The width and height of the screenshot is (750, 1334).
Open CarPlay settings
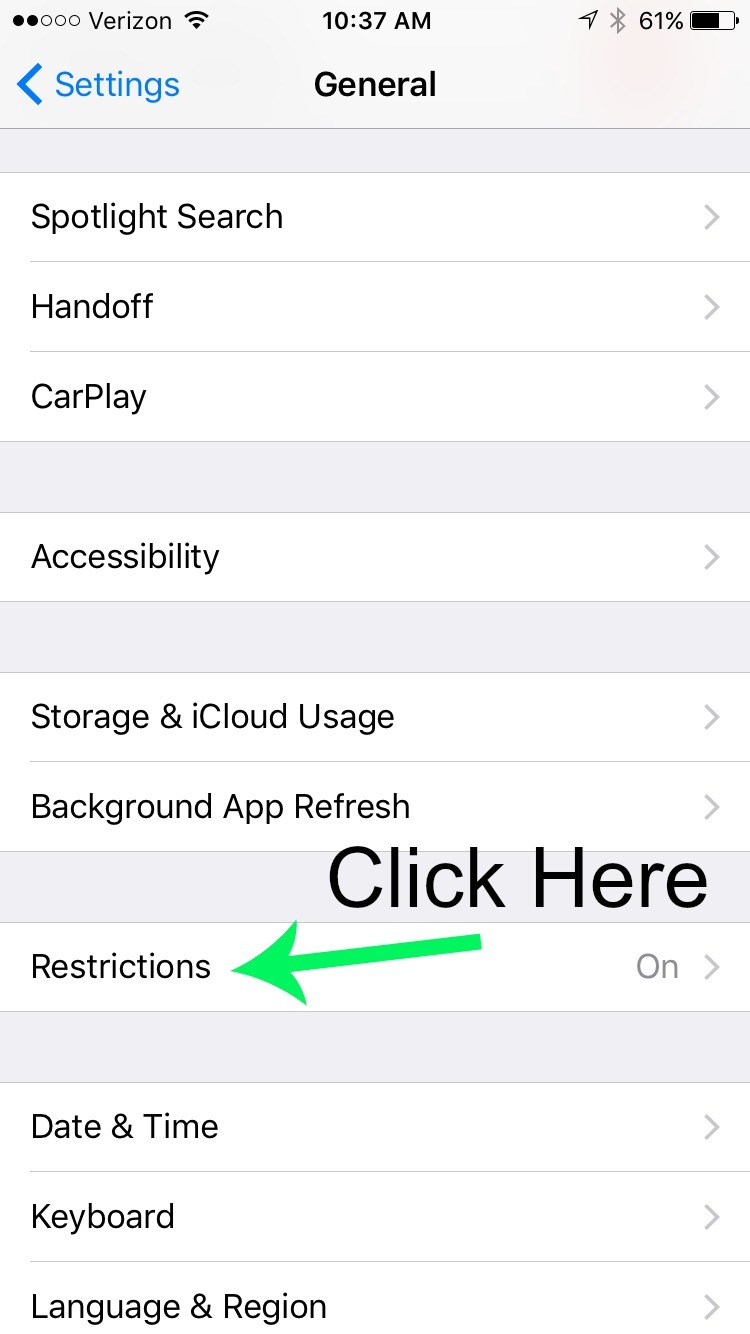[x=375, y=397]
